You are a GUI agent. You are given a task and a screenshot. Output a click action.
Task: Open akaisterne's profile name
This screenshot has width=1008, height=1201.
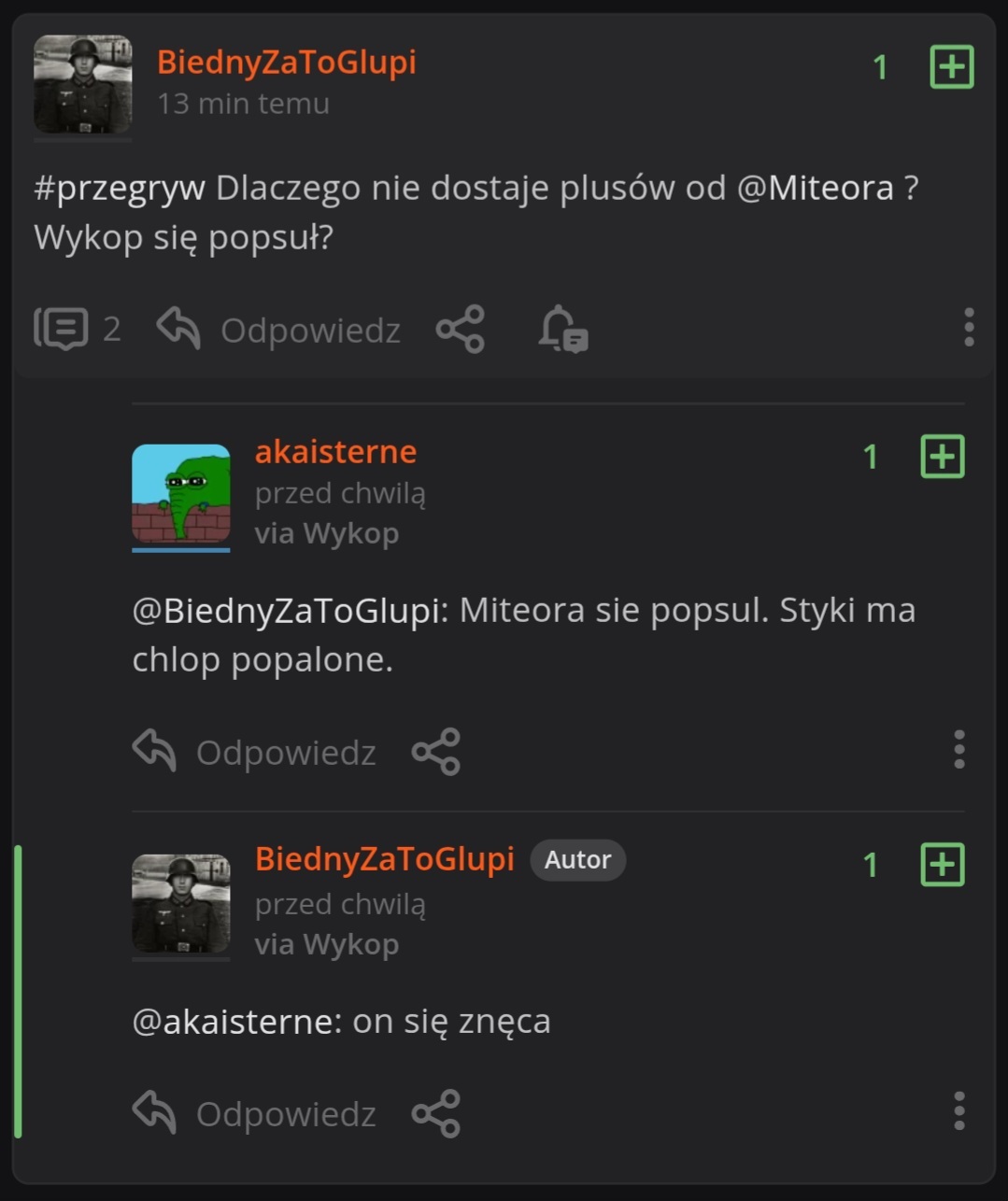pyautogui.click(x=335, y=452)
